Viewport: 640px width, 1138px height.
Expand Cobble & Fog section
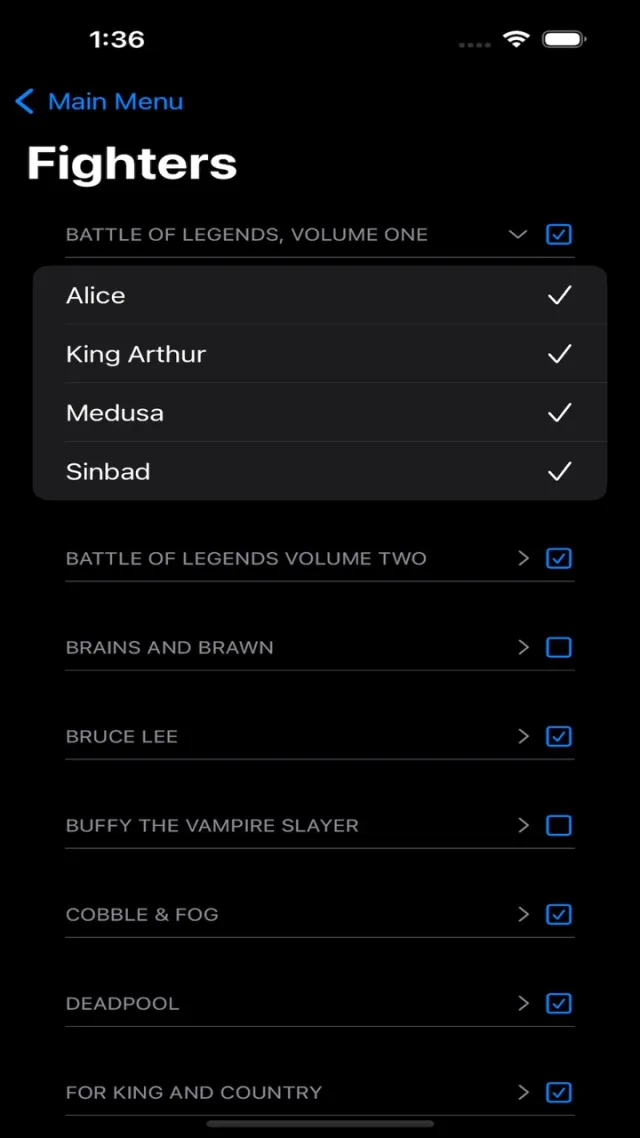click(x=522, y=914)
